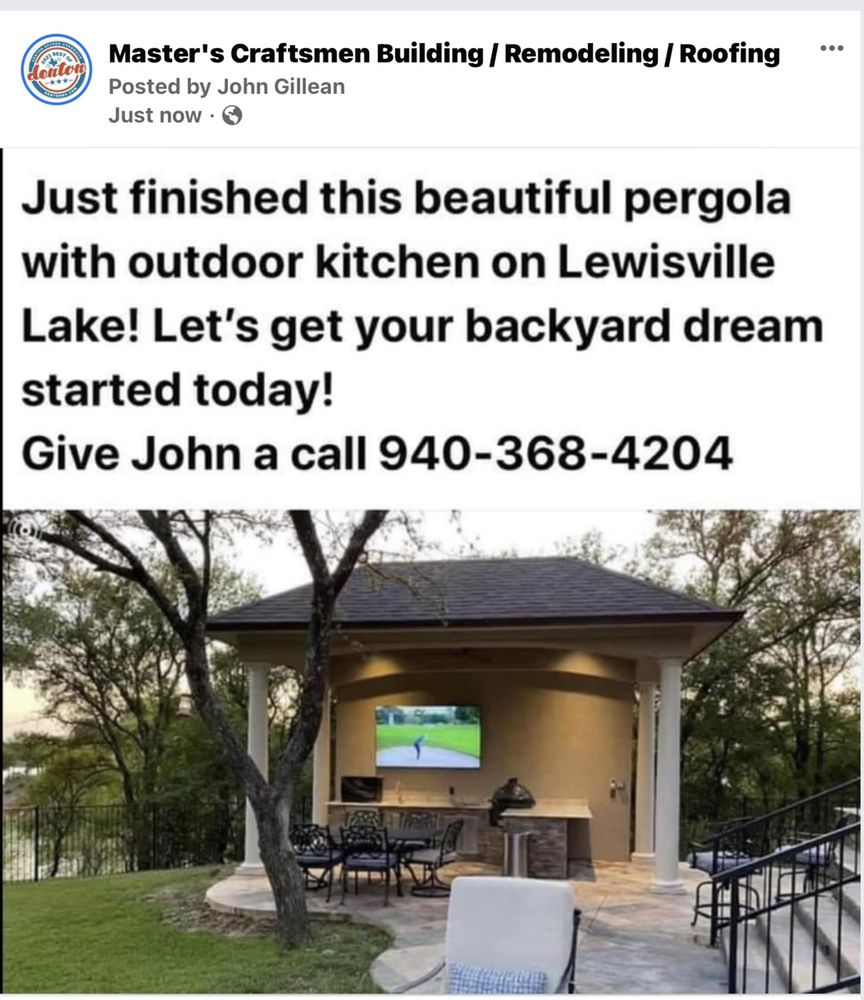
Task: Open Master's Craftsmen page profile picture
Action: point(56,69)
